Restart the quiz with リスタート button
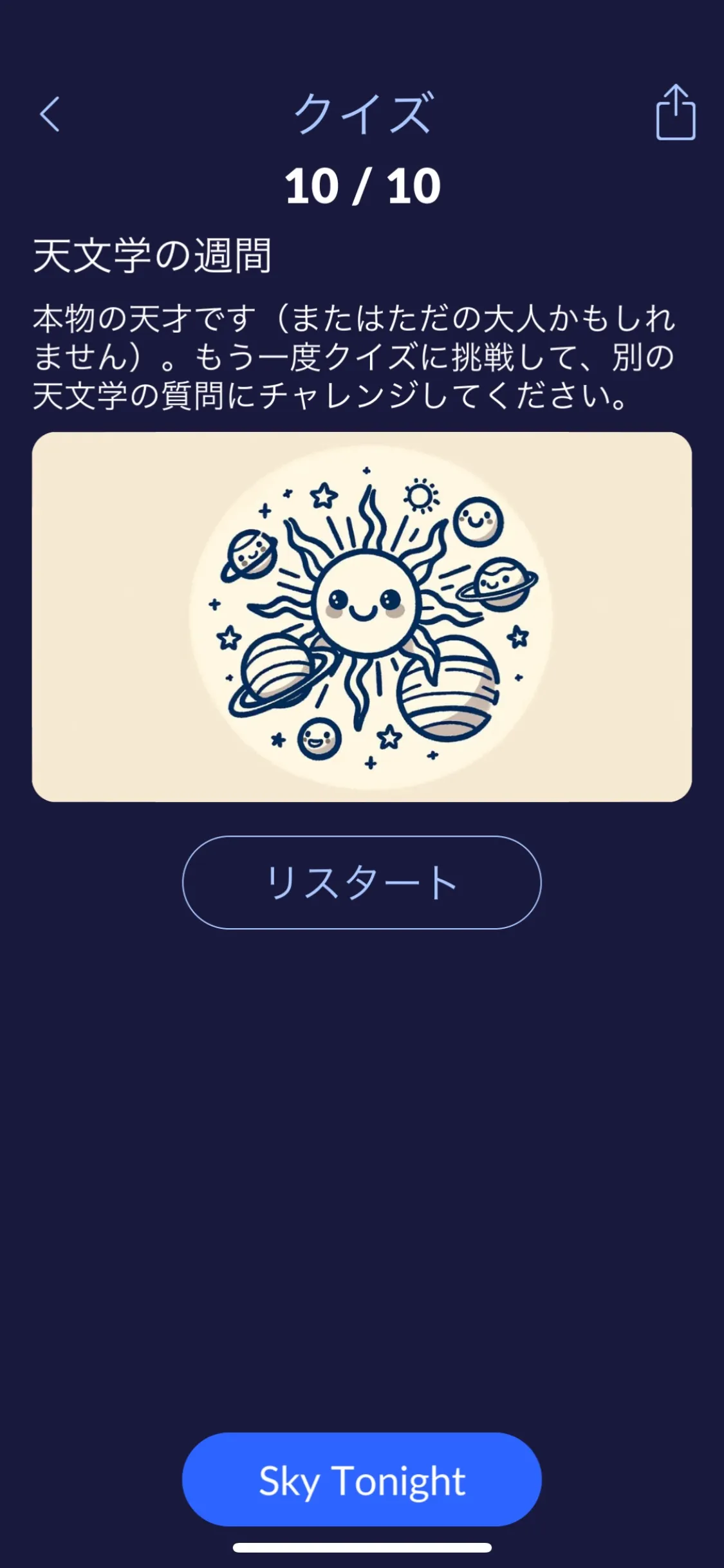Viewport: 724px width, 1568px height. point(362,882)
